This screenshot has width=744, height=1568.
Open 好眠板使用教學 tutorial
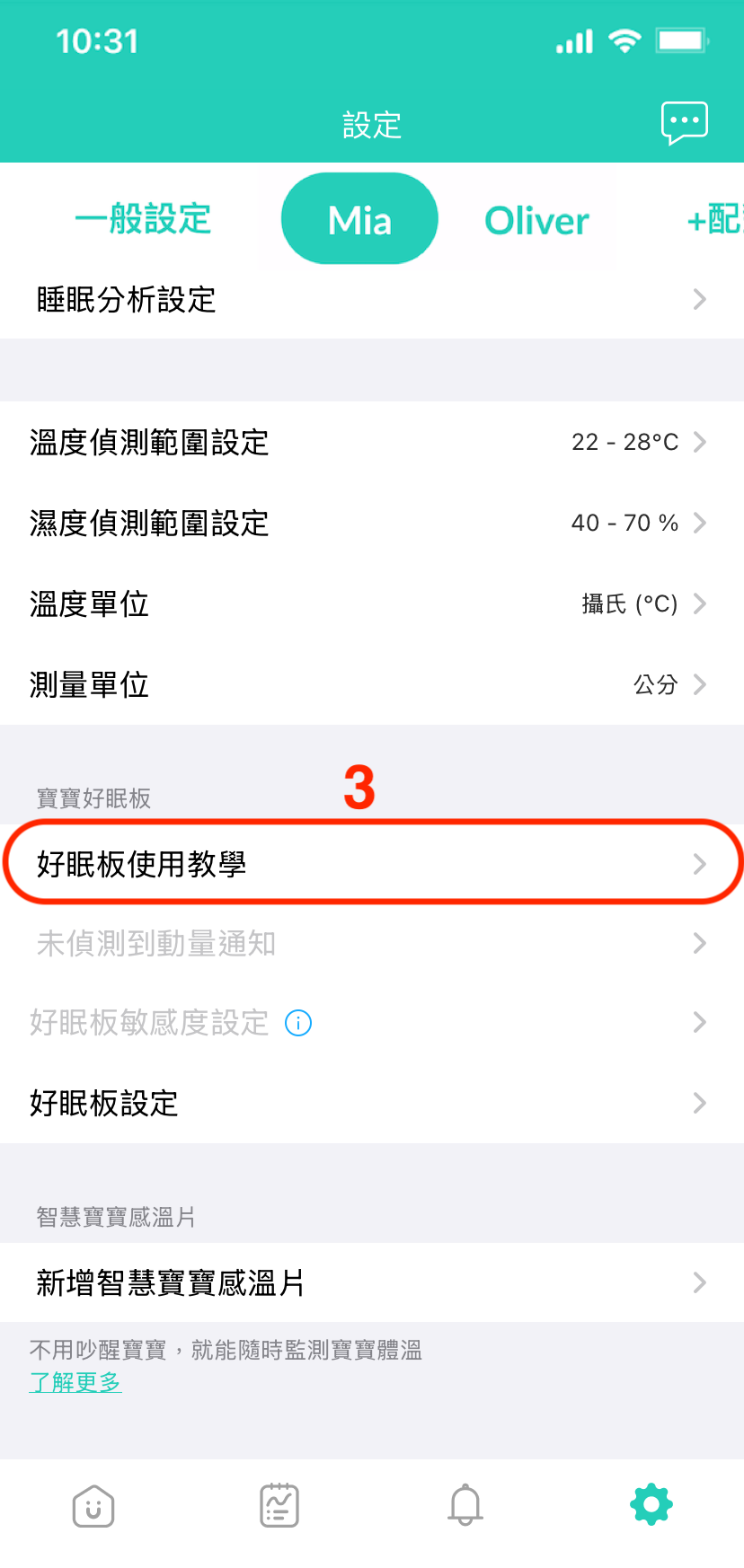click(372, 863)
